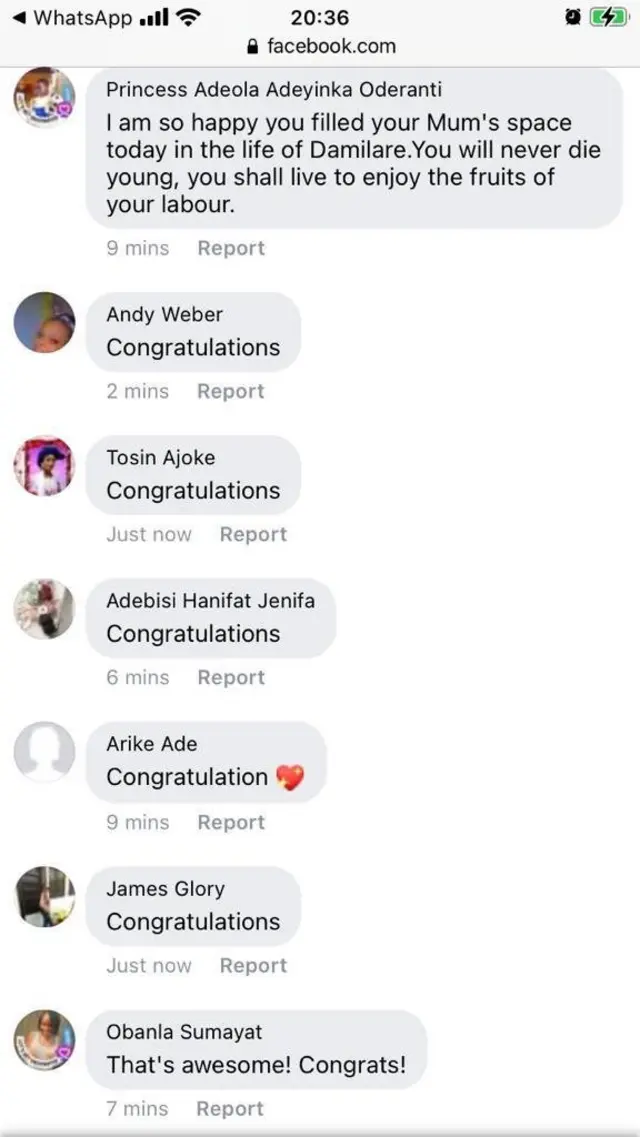The width and height of the screenshot is (640, 1137).
Task: Open Andy Weber's profile from name
Action: [x=165, y=314]
